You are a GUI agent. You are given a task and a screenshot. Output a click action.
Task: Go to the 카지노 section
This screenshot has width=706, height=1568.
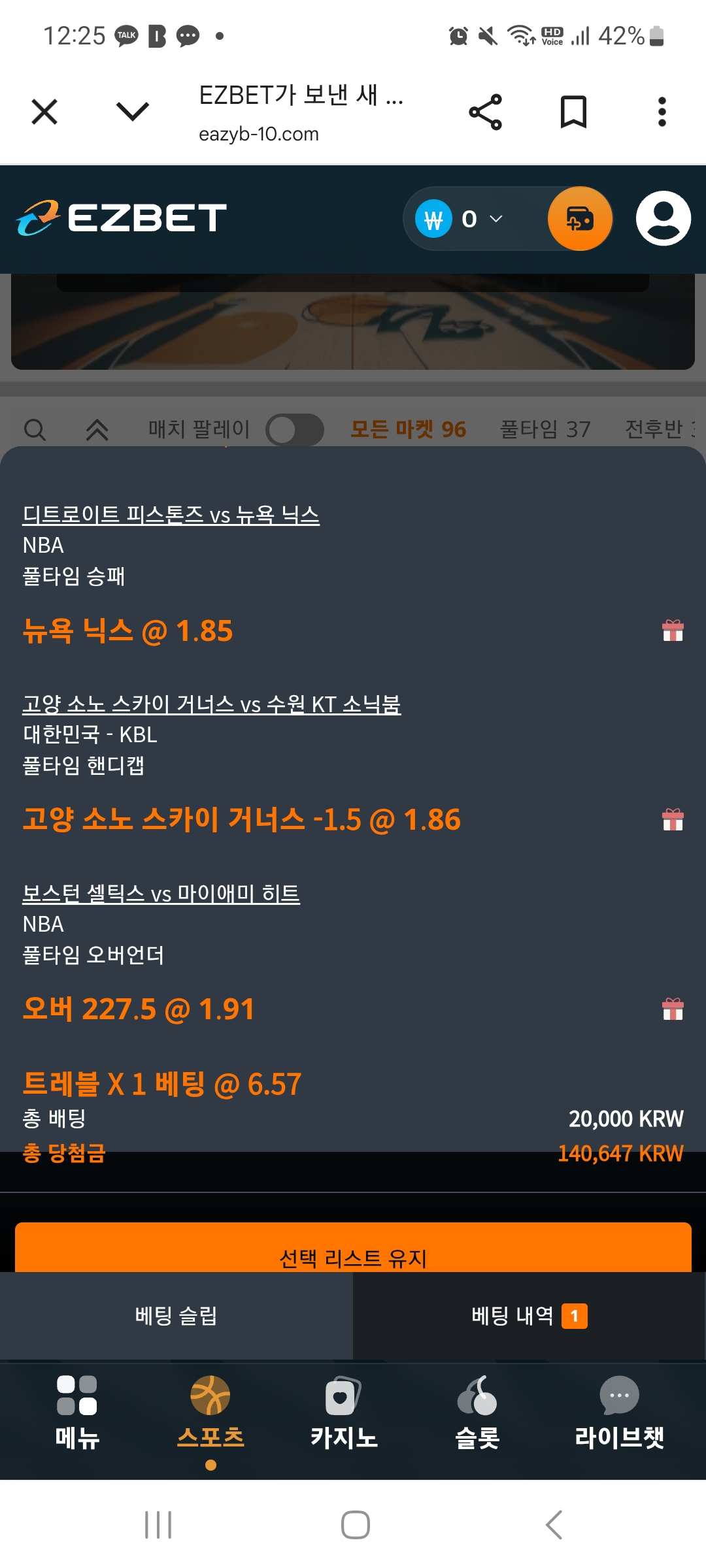coord(344,1411)
